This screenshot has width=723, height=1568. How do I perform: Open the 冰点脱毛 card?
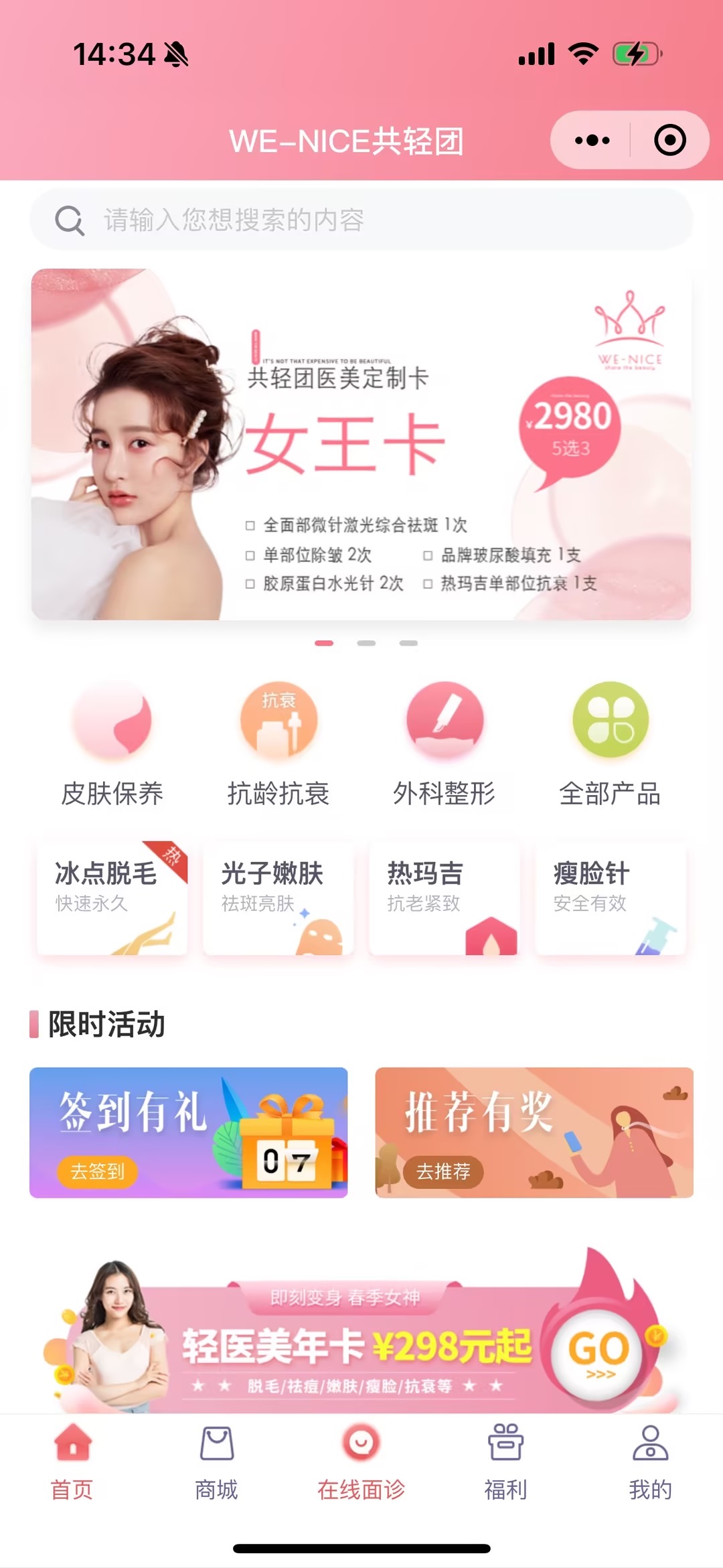coord(112,898)
